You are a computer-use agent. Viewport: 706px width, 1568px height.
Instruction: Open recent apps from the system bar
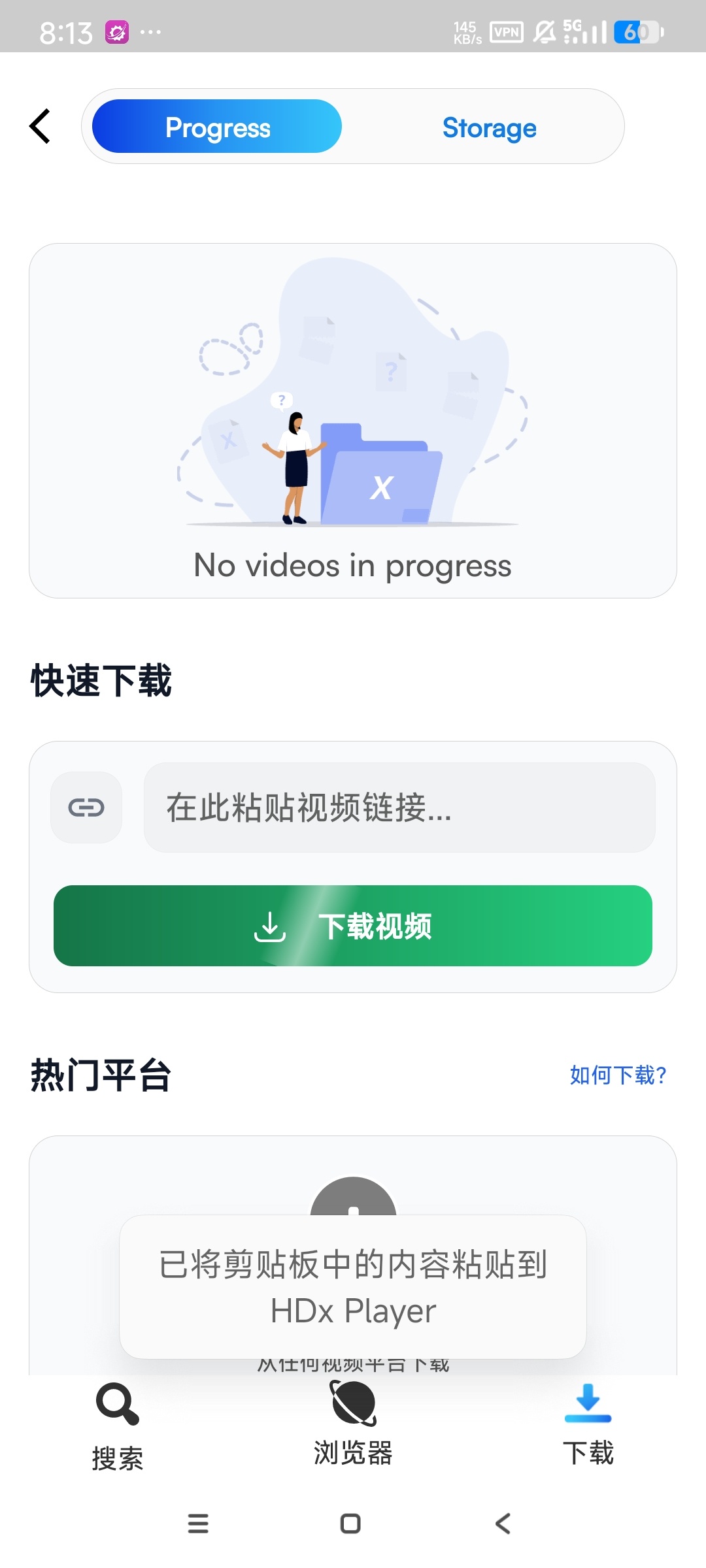click(x=198, y=1524)
